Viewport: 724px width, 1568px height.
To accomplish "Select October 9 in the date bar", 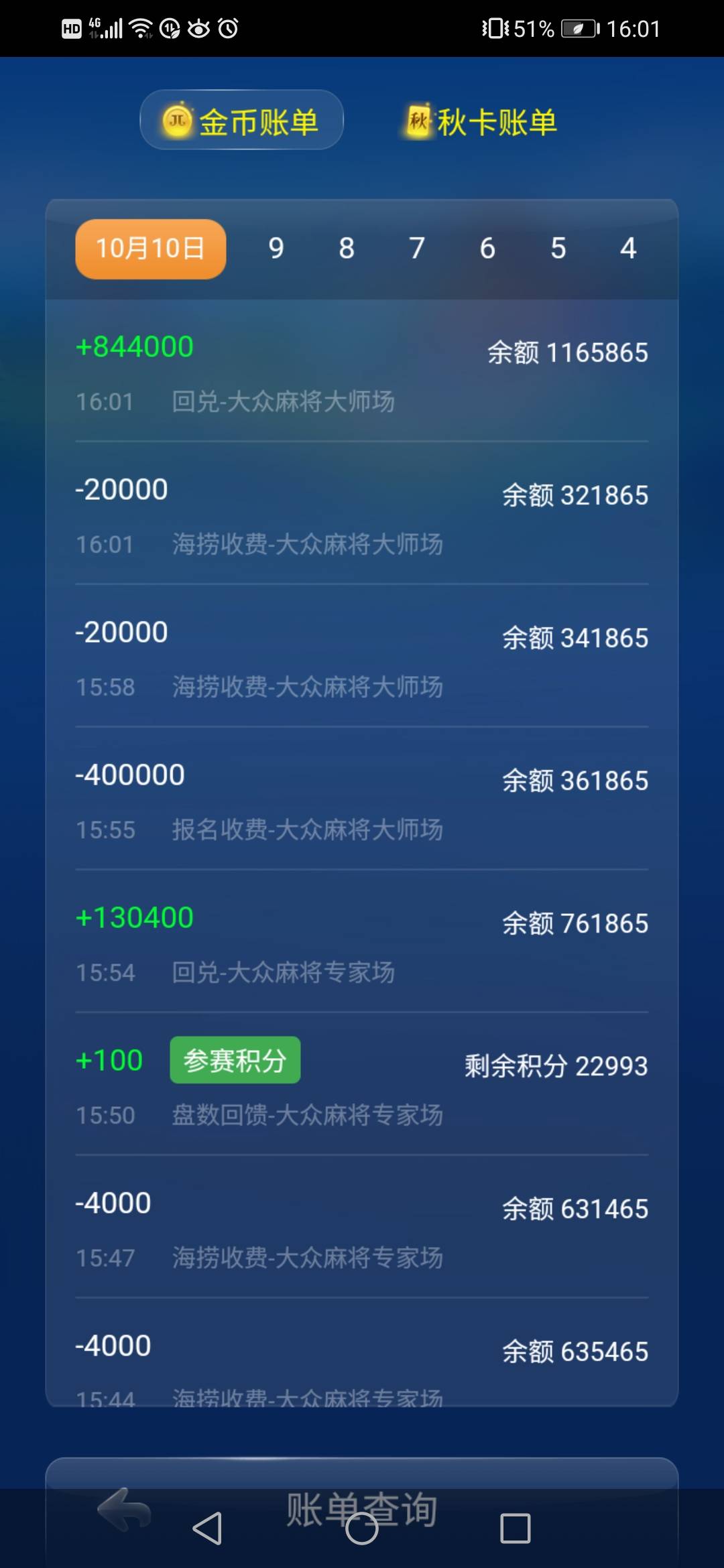I will click(275, 248).
